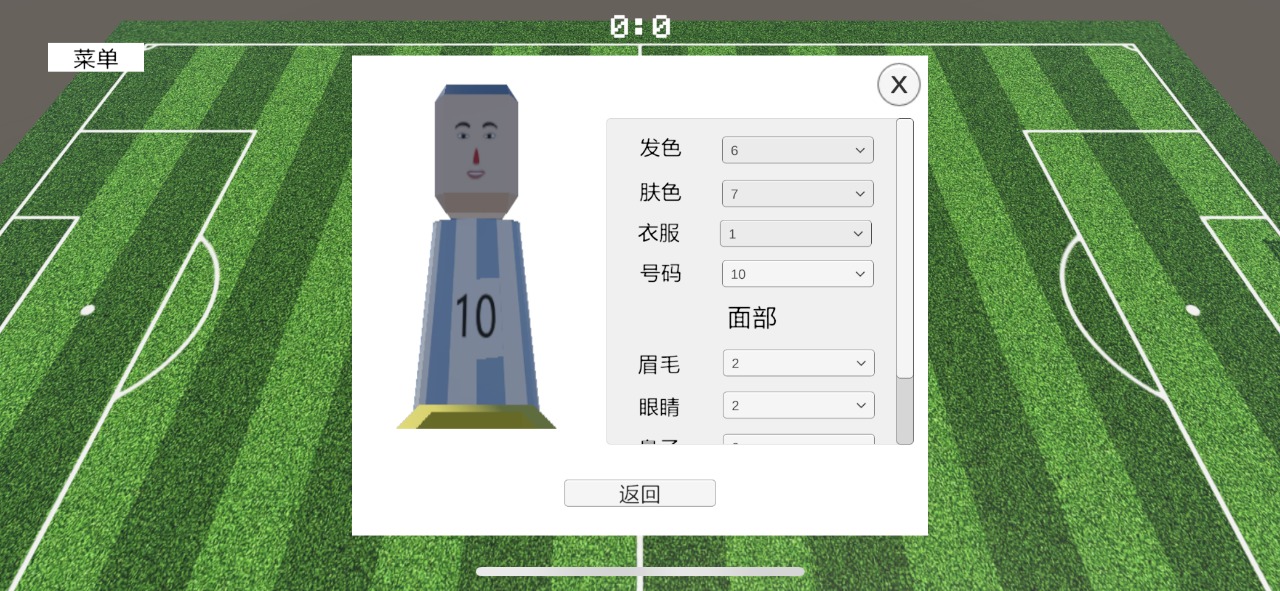Close the character customization dialog

(898, 85)
